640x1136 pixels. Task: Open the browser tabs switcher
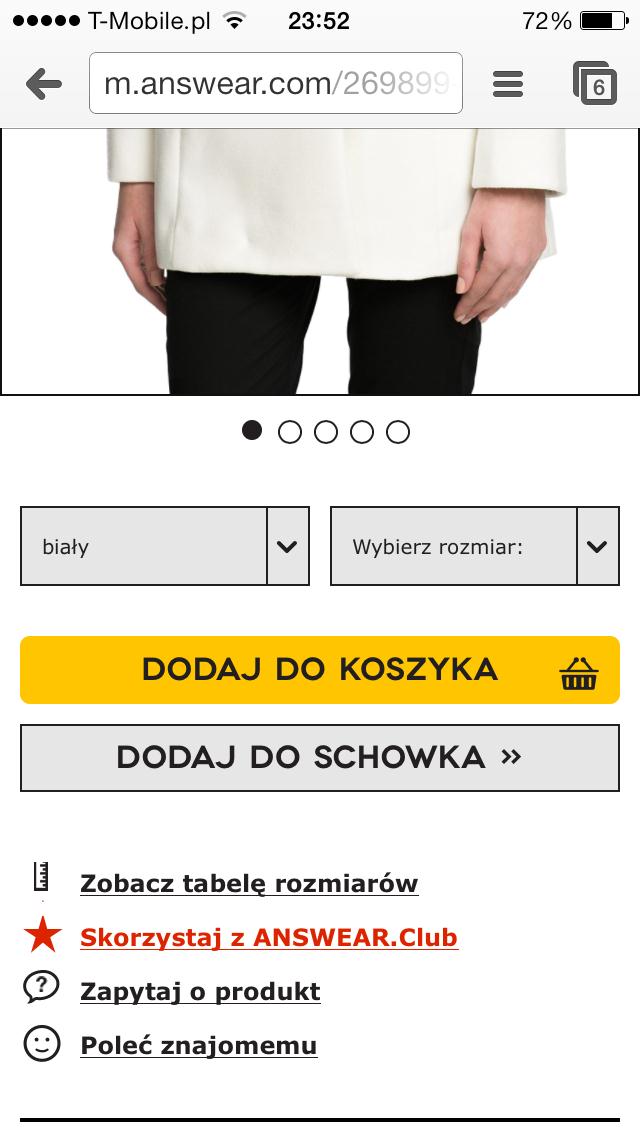coord(595,84)
